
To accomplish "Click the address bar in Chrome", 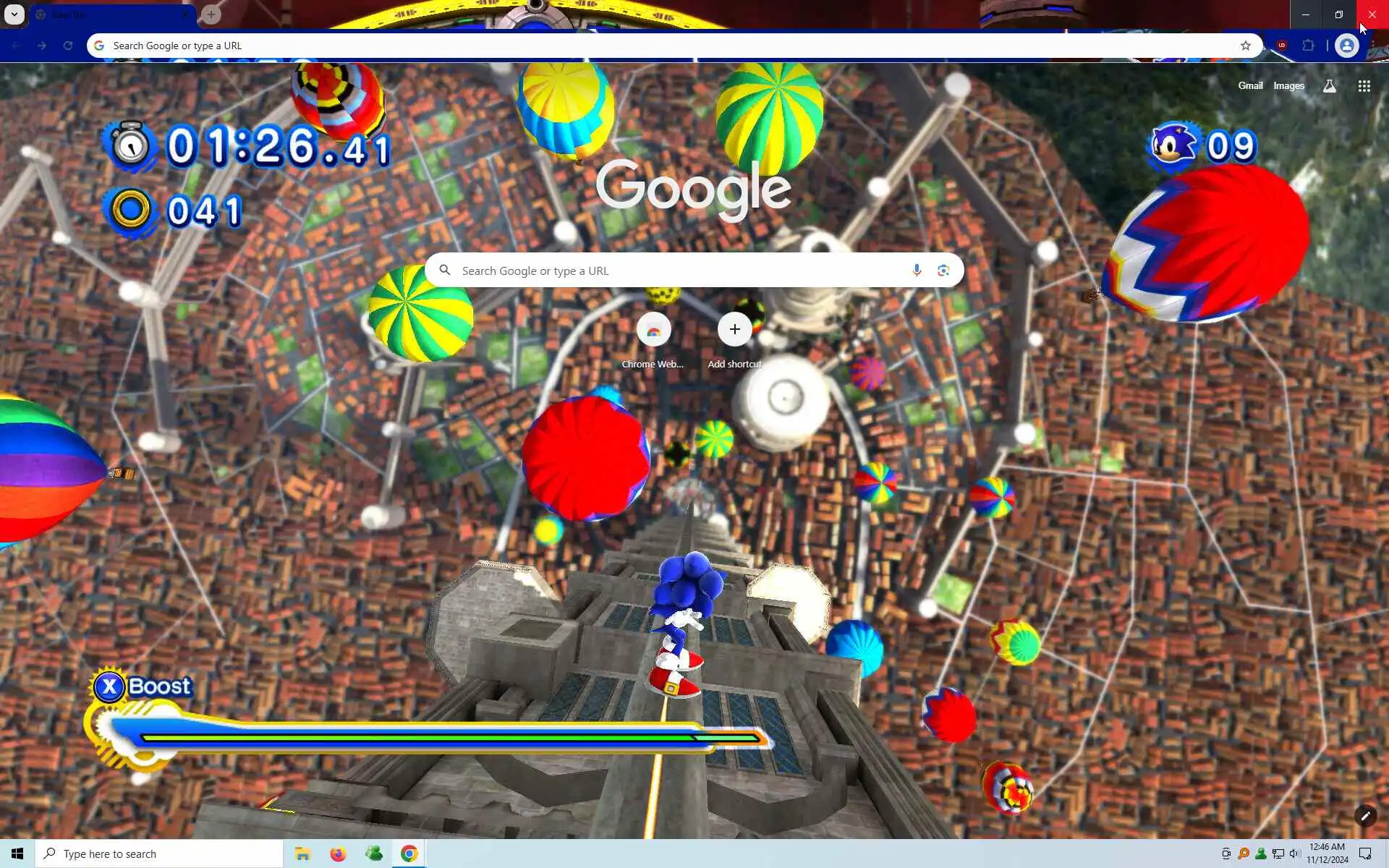I will (651, 46).
